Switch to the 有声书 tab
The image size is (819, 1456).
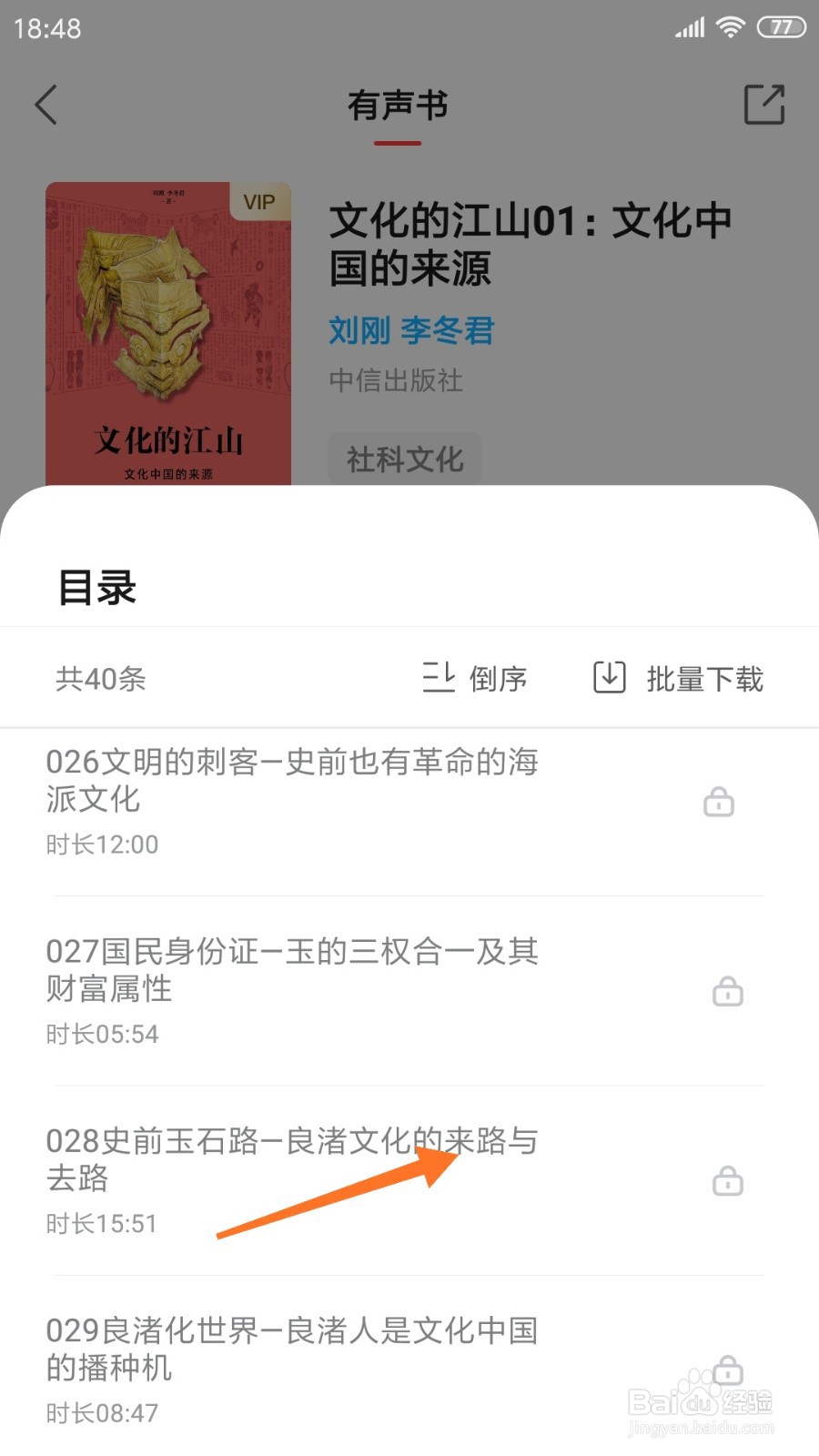pyautogui.click(x=399, y=105)
